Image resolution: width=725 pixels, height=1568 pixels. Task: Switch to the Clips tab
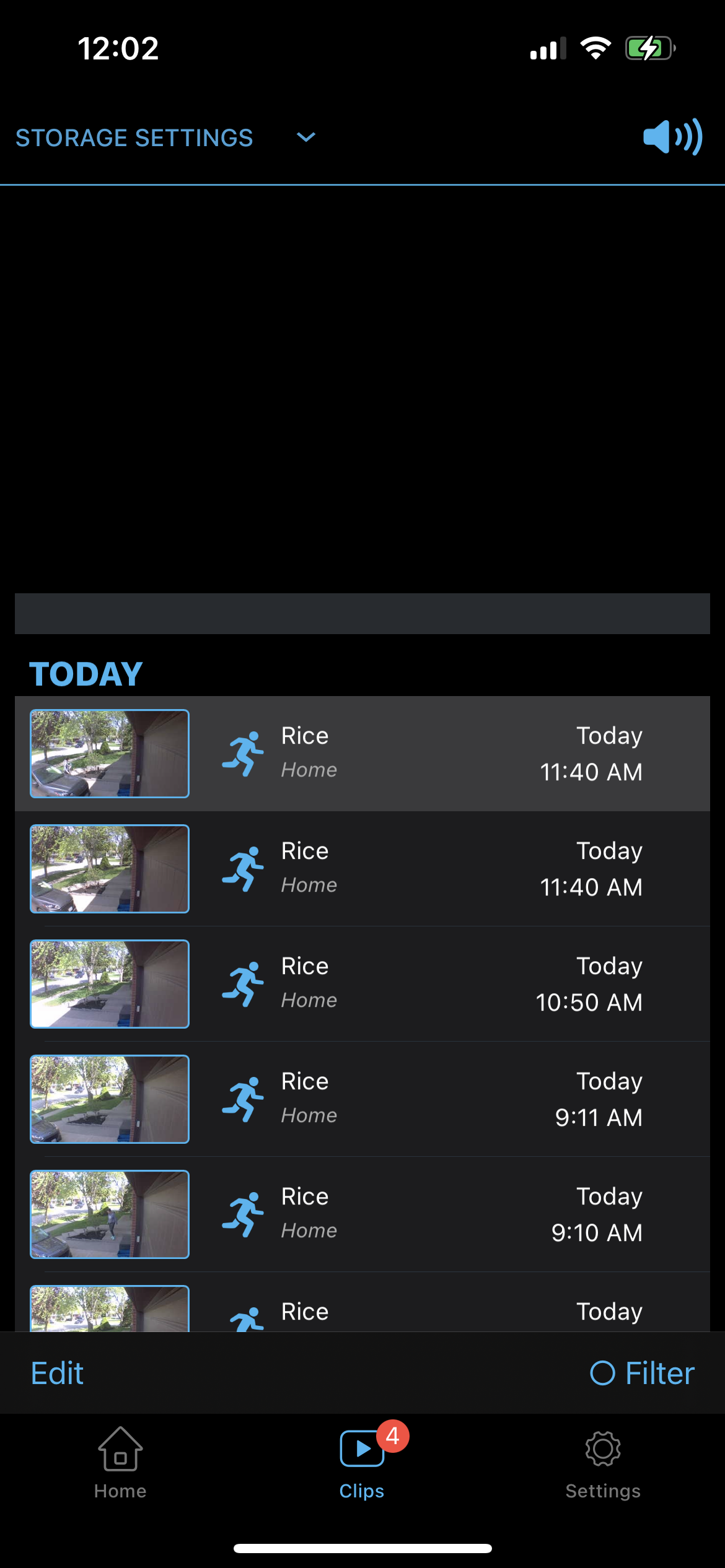pyautogui.click(x=362, y=1463)
